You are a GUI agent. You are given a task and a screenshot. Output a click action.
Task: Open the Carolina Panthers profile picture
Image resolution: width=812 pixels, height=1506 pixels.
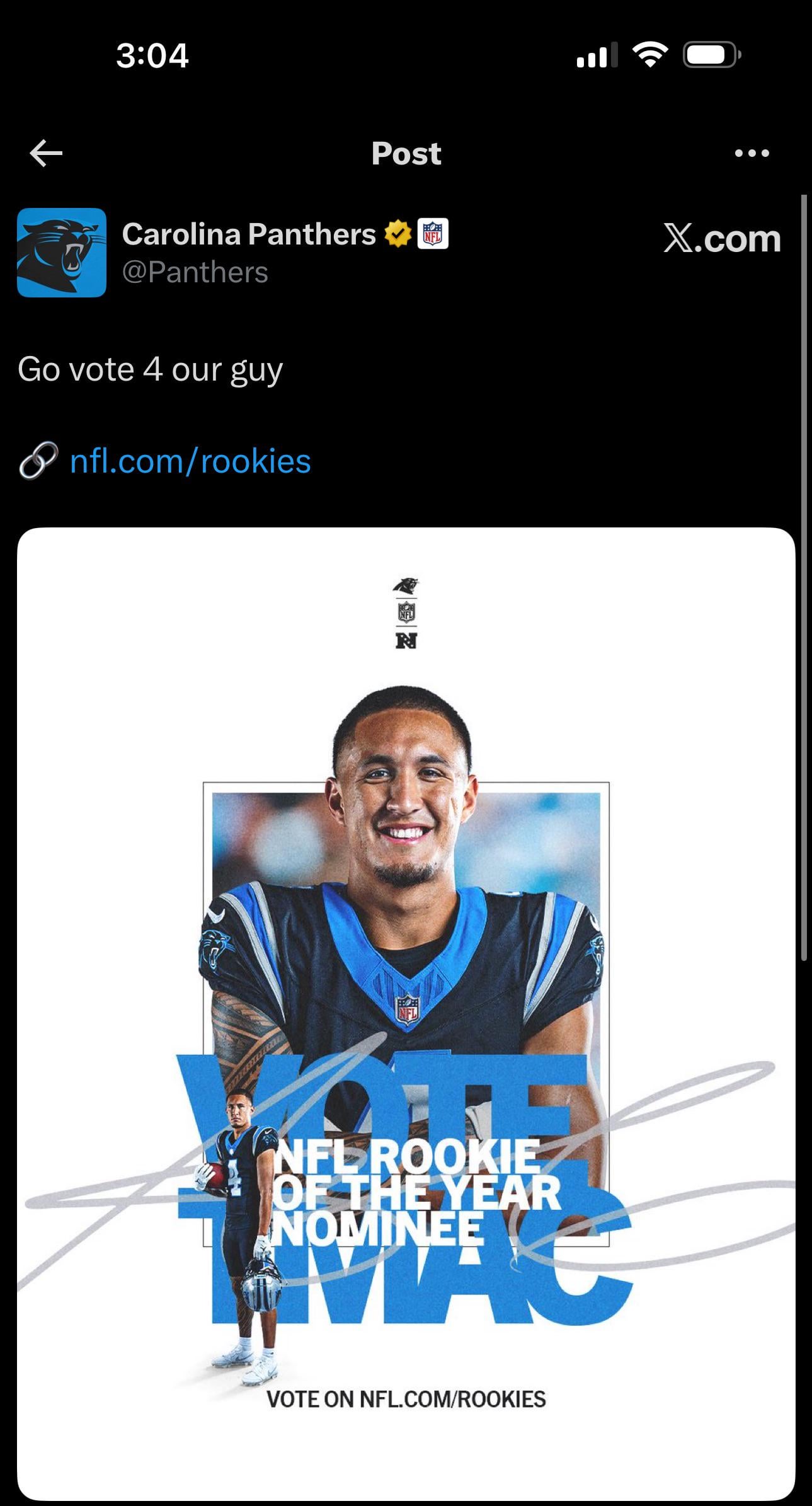coord(62,253)
